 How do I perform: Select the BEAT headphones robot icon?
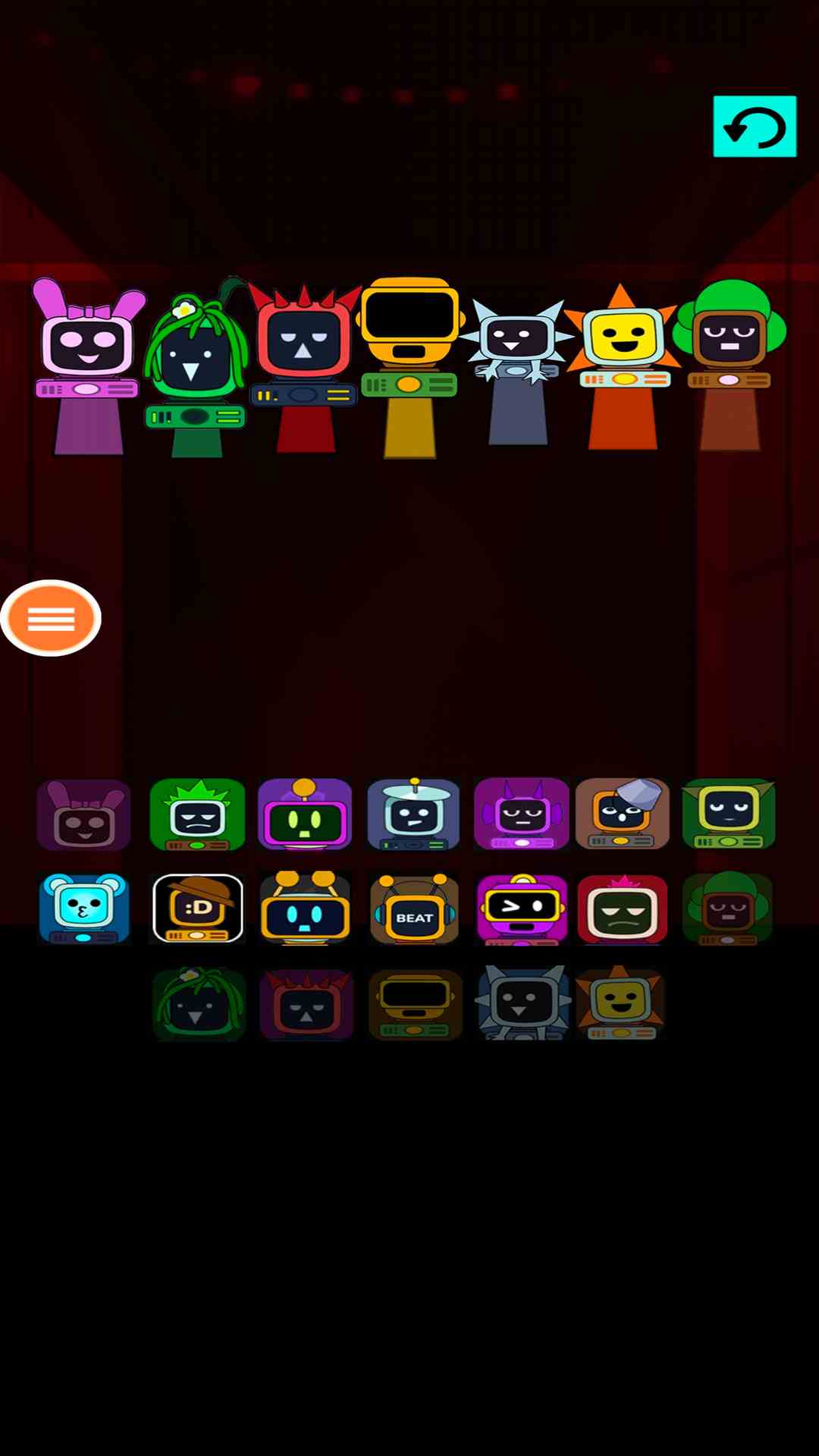point(413,908)
